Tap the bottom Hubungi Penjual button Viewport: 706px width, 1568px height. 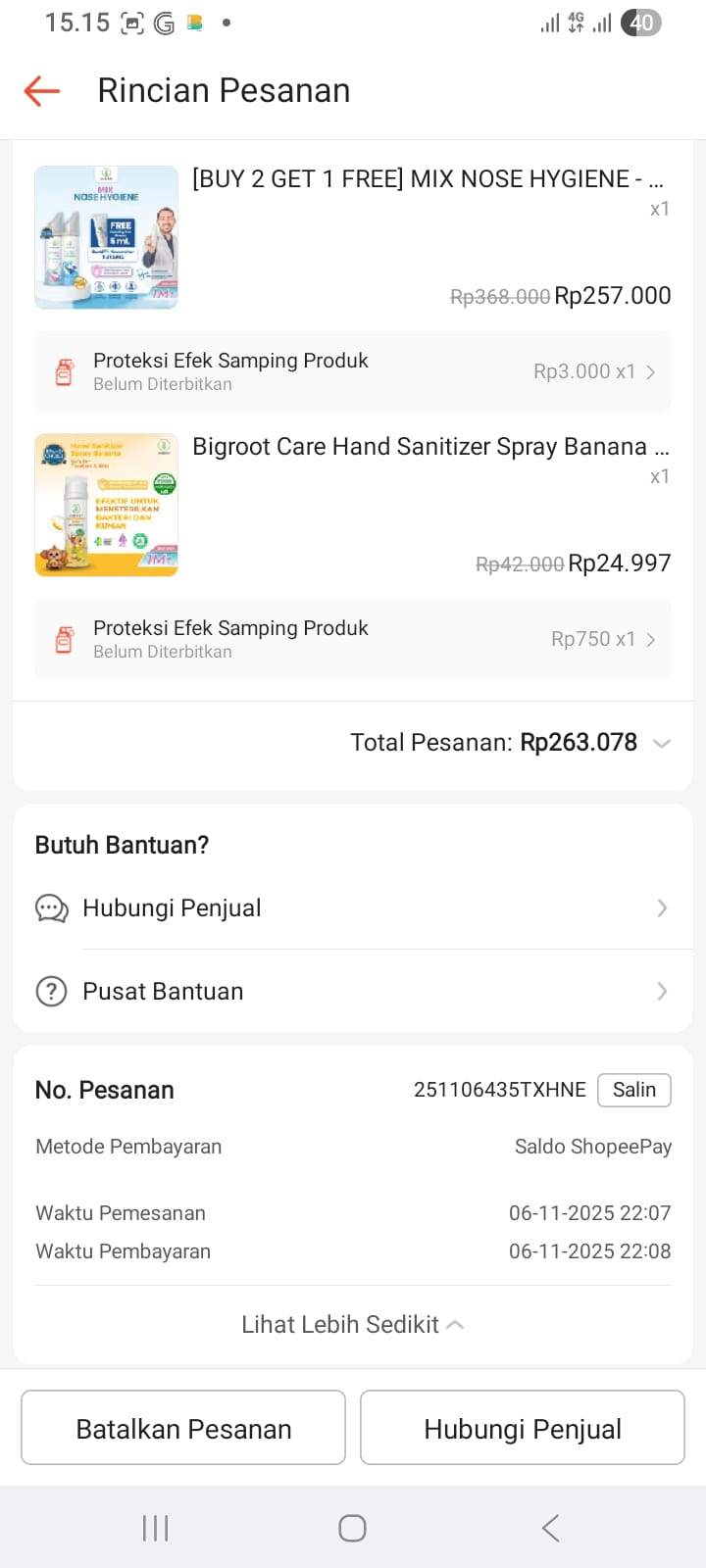click(x=523, y=1429)
